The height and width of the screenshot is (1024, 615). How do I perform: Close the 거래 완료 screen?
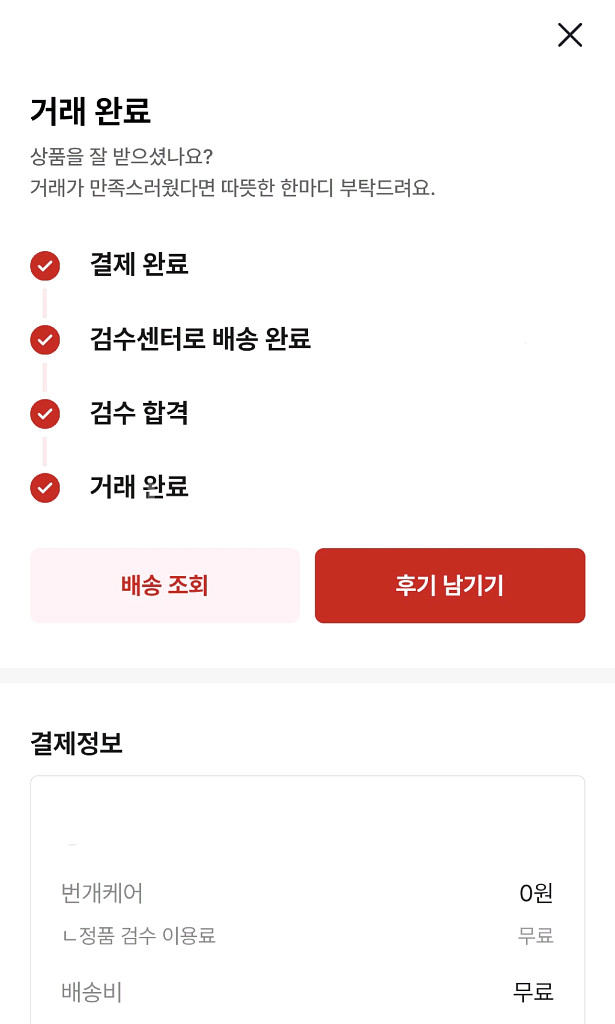(x=569, y=36)
